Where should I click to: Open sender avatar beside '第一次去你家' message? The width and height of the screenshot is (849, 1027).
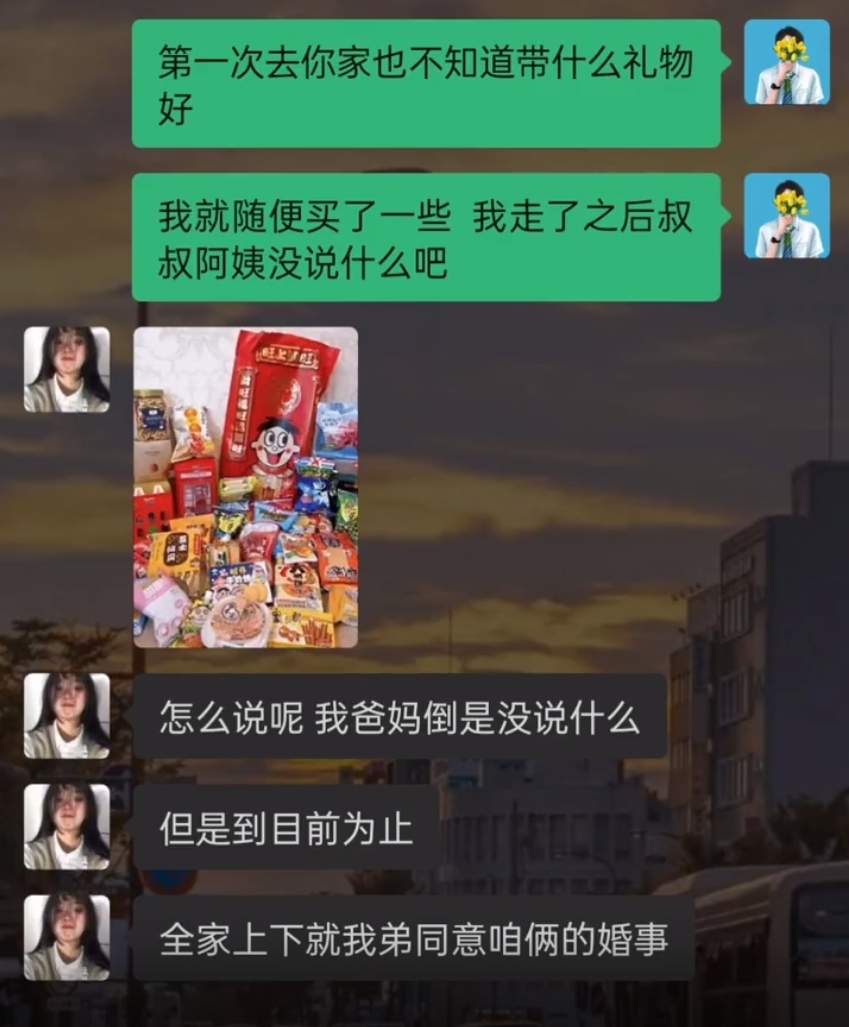pyautogui.click(x=786, y=62)
